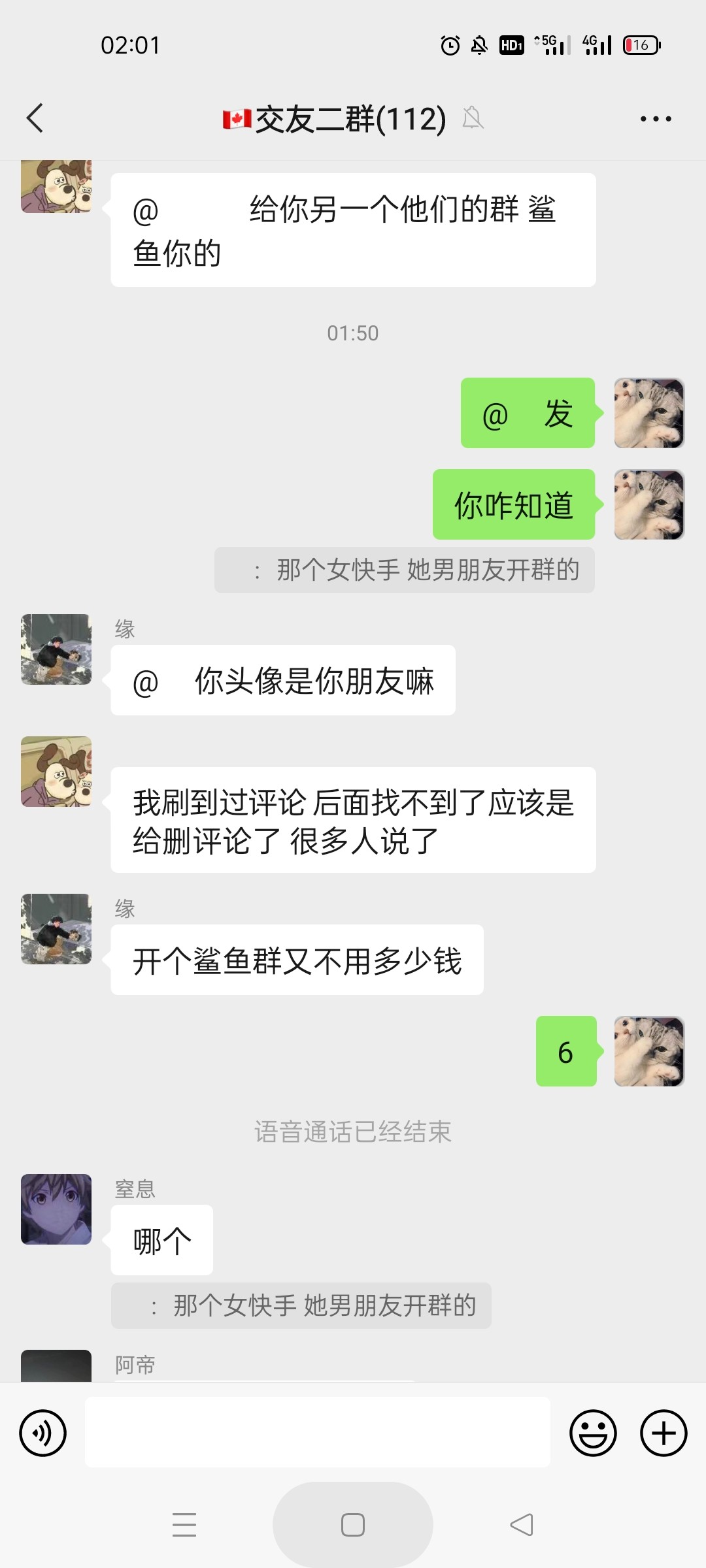Open 缘's avatar beside 开个鲨鱼群又不用多少钱
706x1568 pixels.
coord(56,929)
